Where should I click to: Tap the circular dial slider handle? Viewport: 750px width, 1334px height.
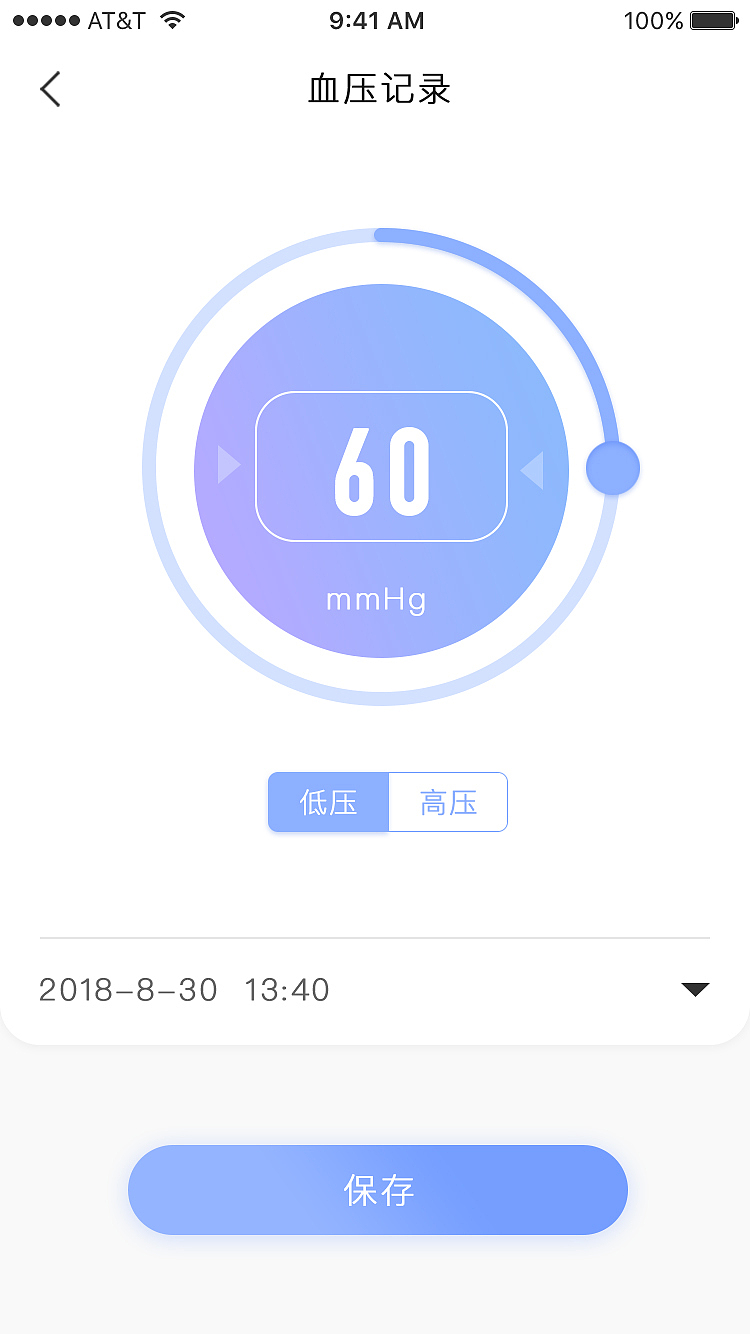coord(612,468)
